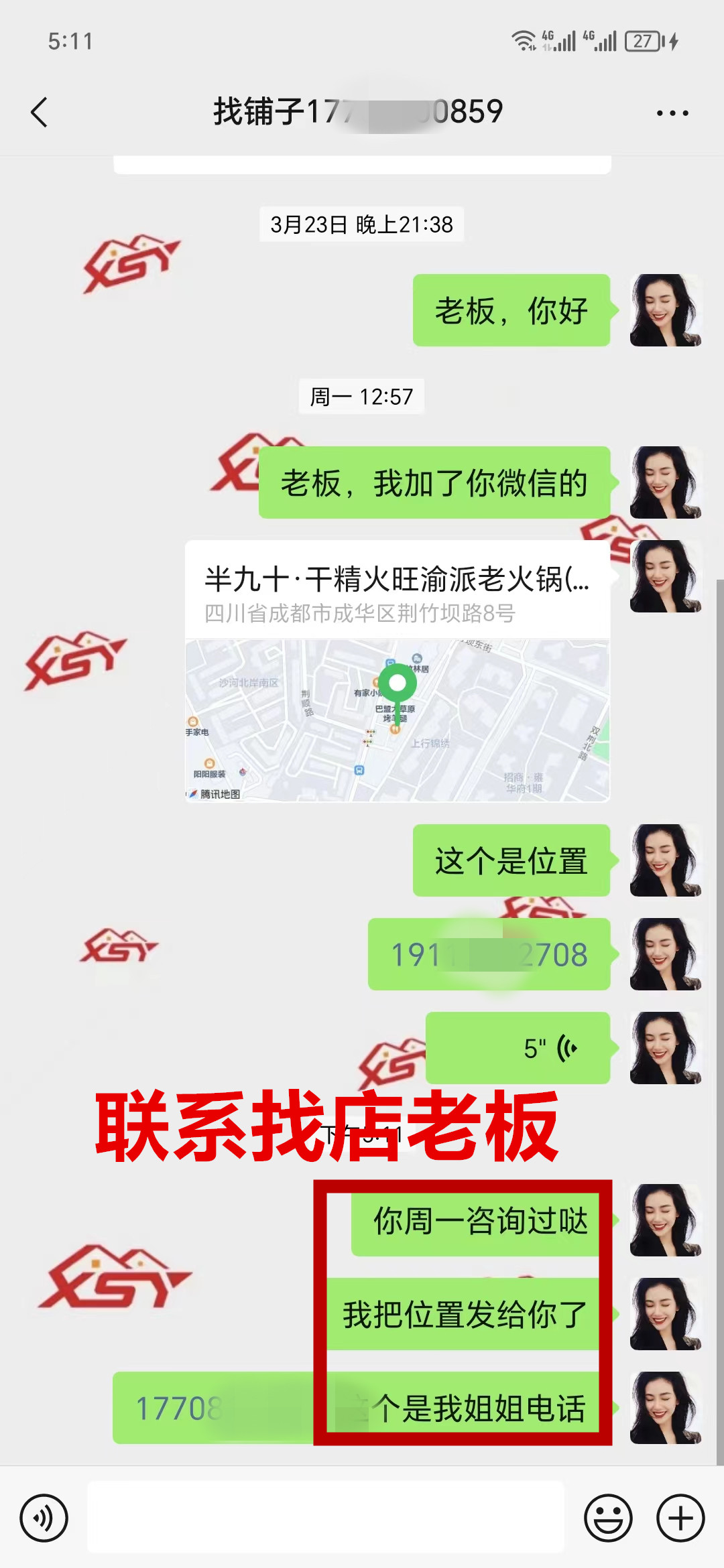Tap the phone number message ending in 2708
The height and width of the screenshot is (1568, 724).
(x=489, y=954)
